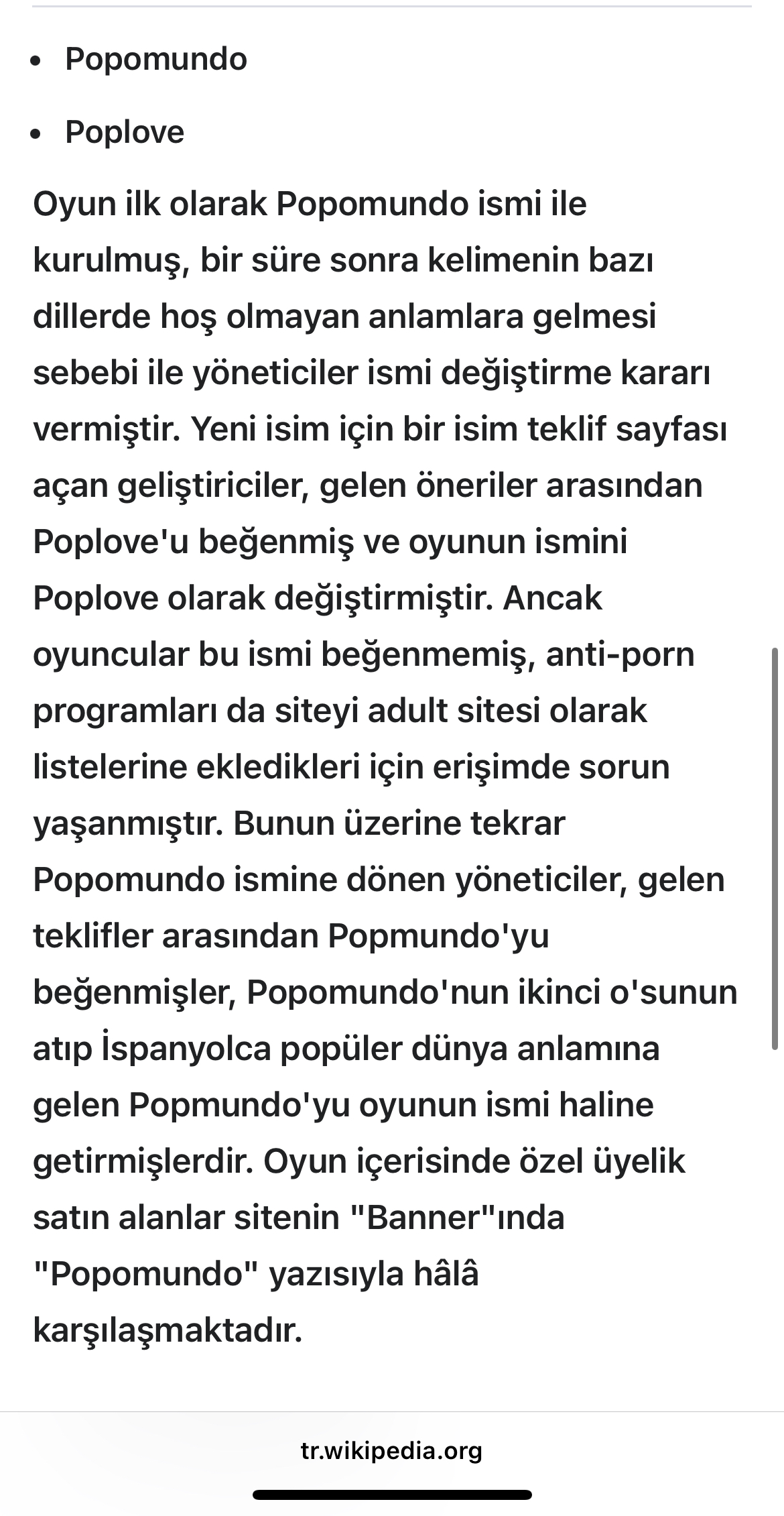This screenshot has height=1516, width=784.
Task: Tap the tr.wikipedia.org address bar
Action: 391,1450
